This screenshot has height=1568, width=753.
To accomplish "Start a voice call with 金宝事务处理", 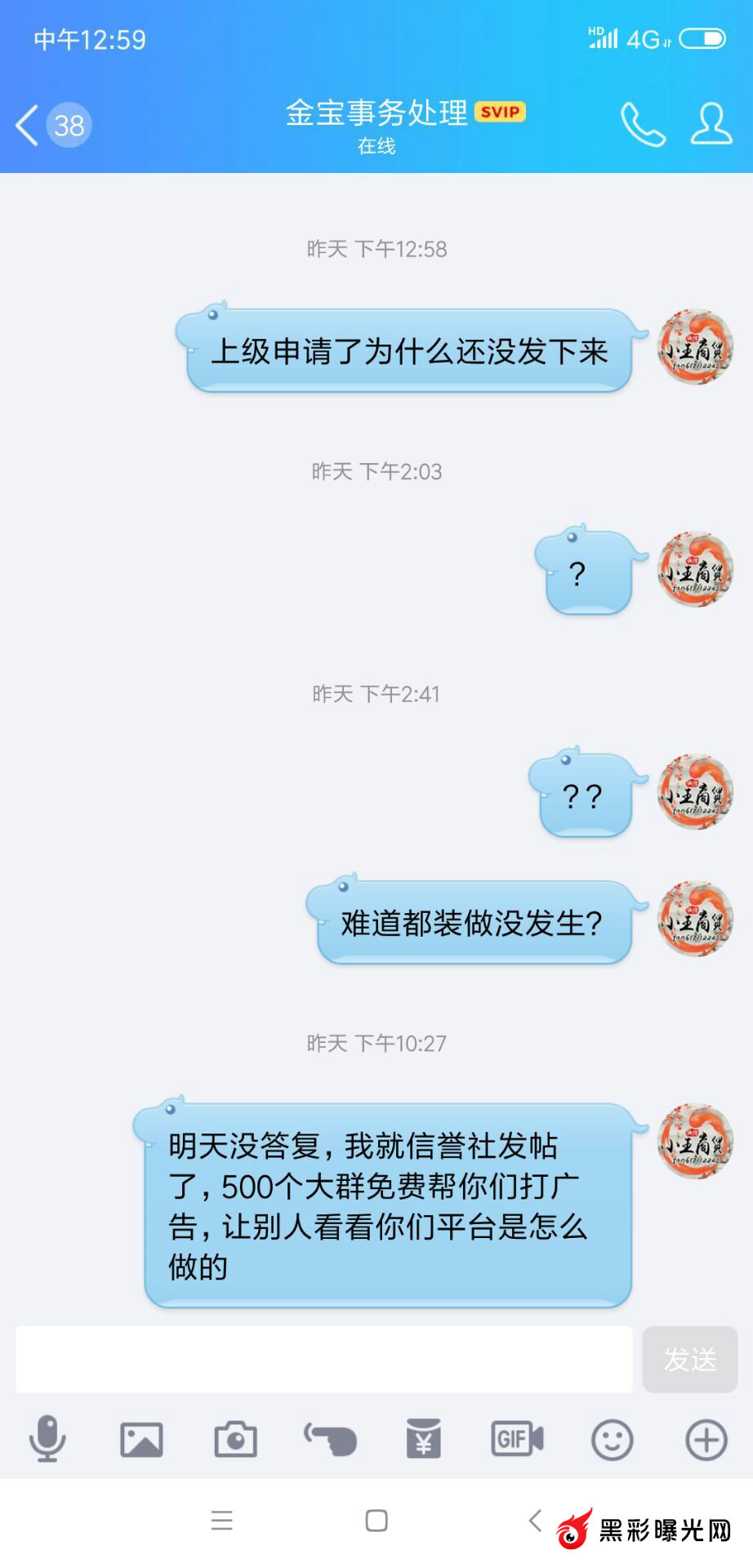I will pos(643,125).
